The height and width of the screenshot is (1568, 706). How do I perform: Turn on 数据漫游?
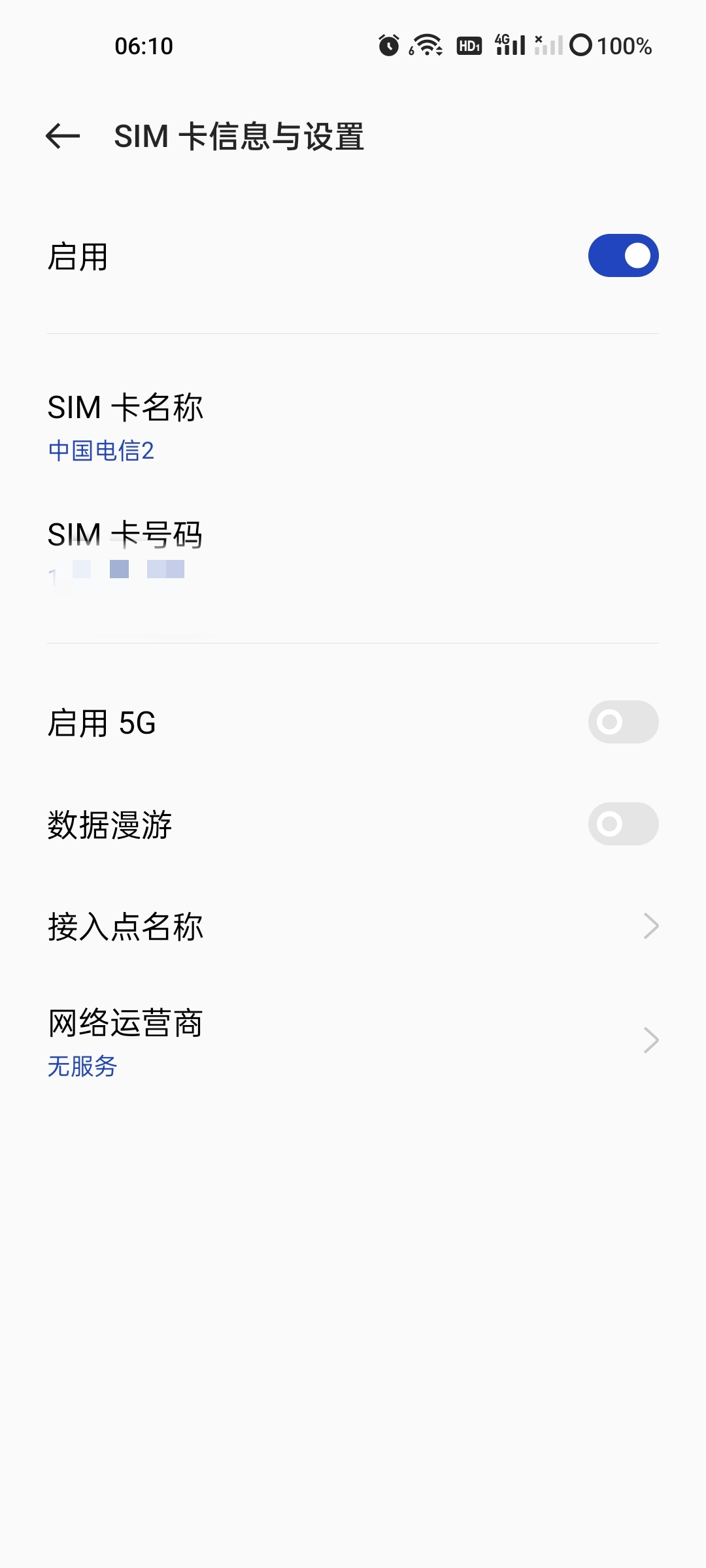pos(622,824)
